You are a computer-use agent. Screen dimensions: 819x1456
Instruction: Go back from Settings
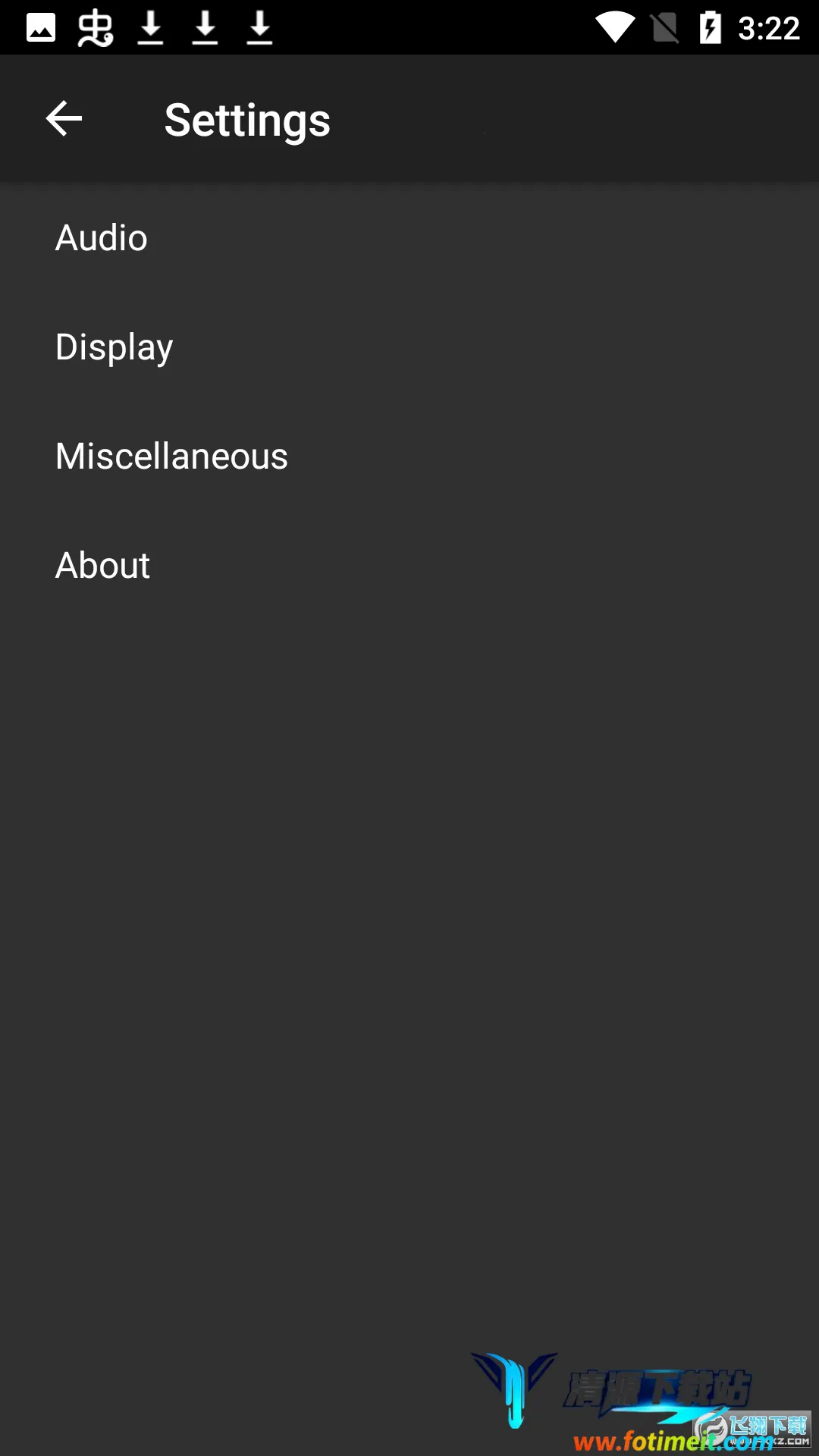click(64, 119)
